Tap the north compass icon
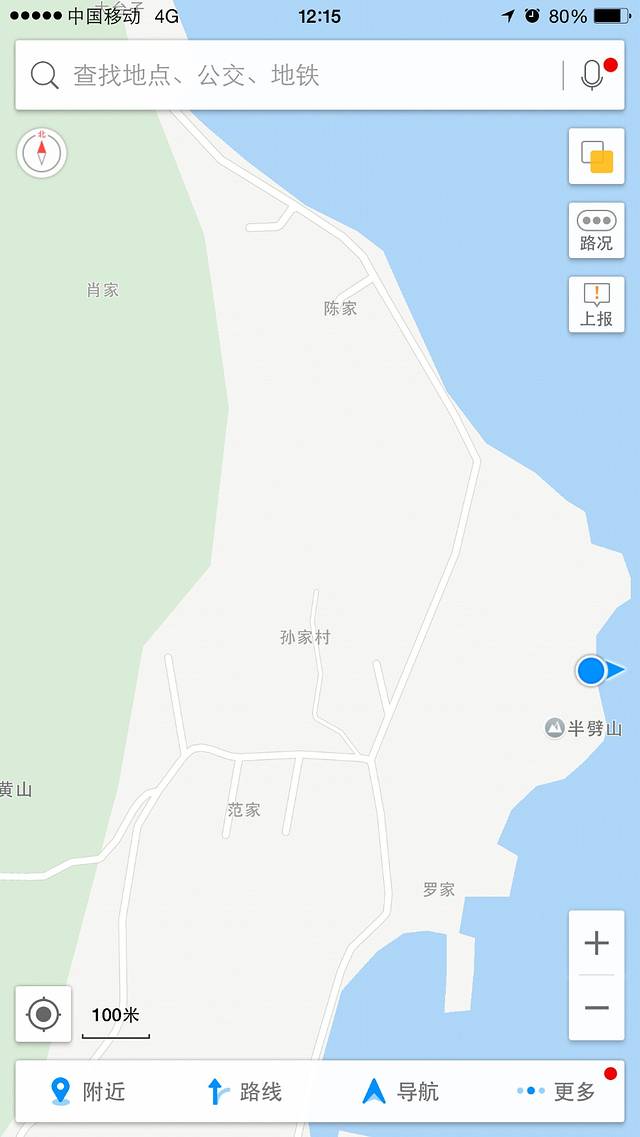The height and width of the screenshot is (1137, 640). point(42,153)
